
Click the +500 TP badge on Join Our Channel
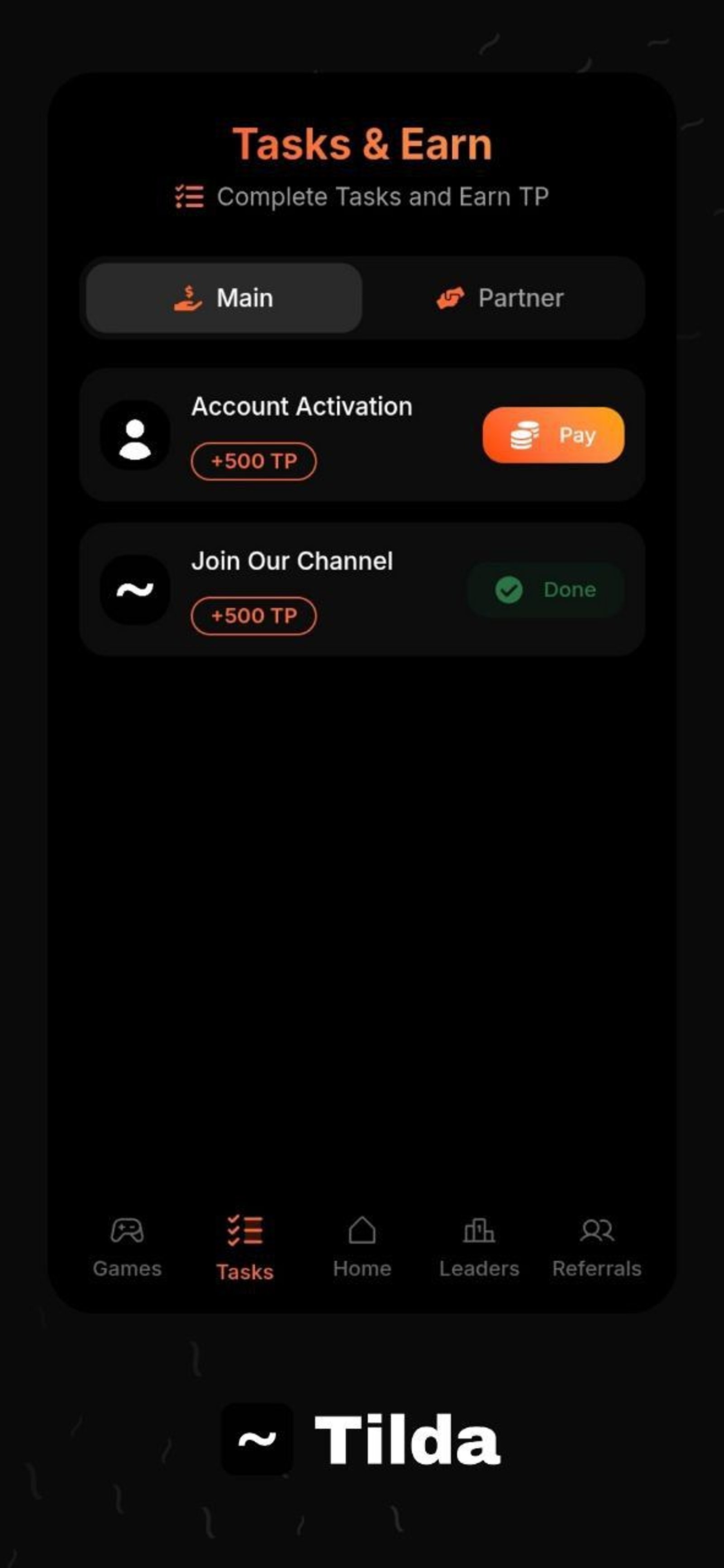[x=253, y=615]
